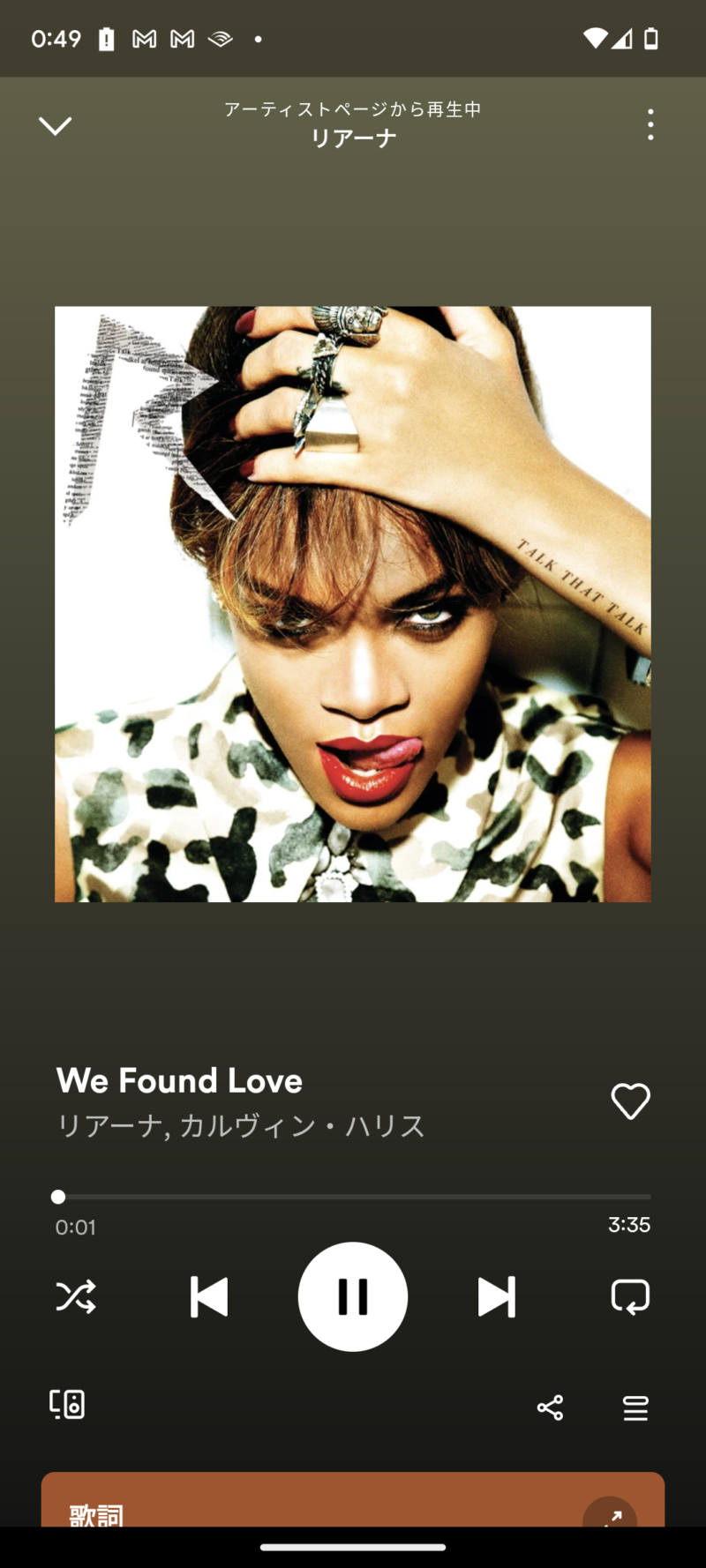This screenshot has height=1568, width=706.
Task: Open the play queue
Action: (x=635, y=1407)
